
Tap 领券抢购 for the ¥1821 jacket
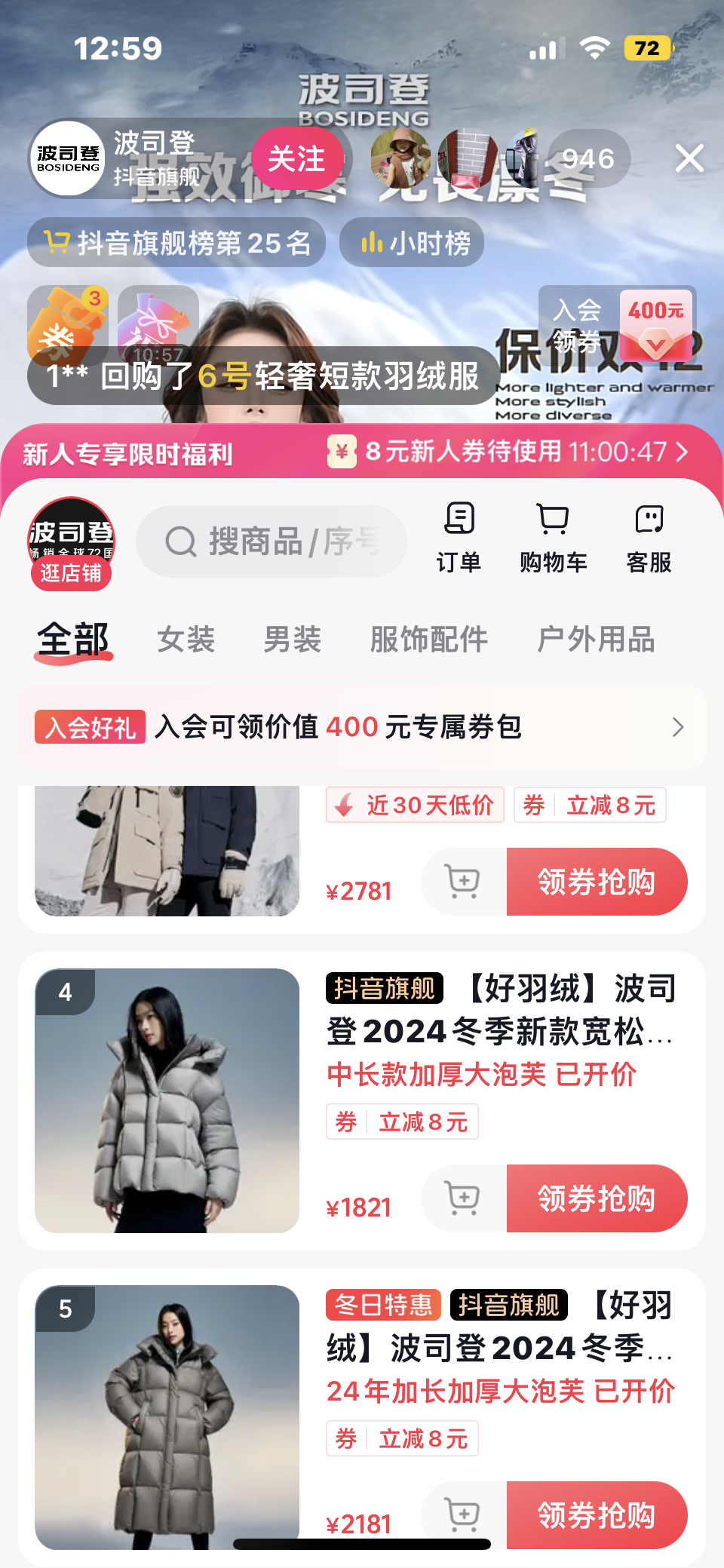pos(596,1198)
